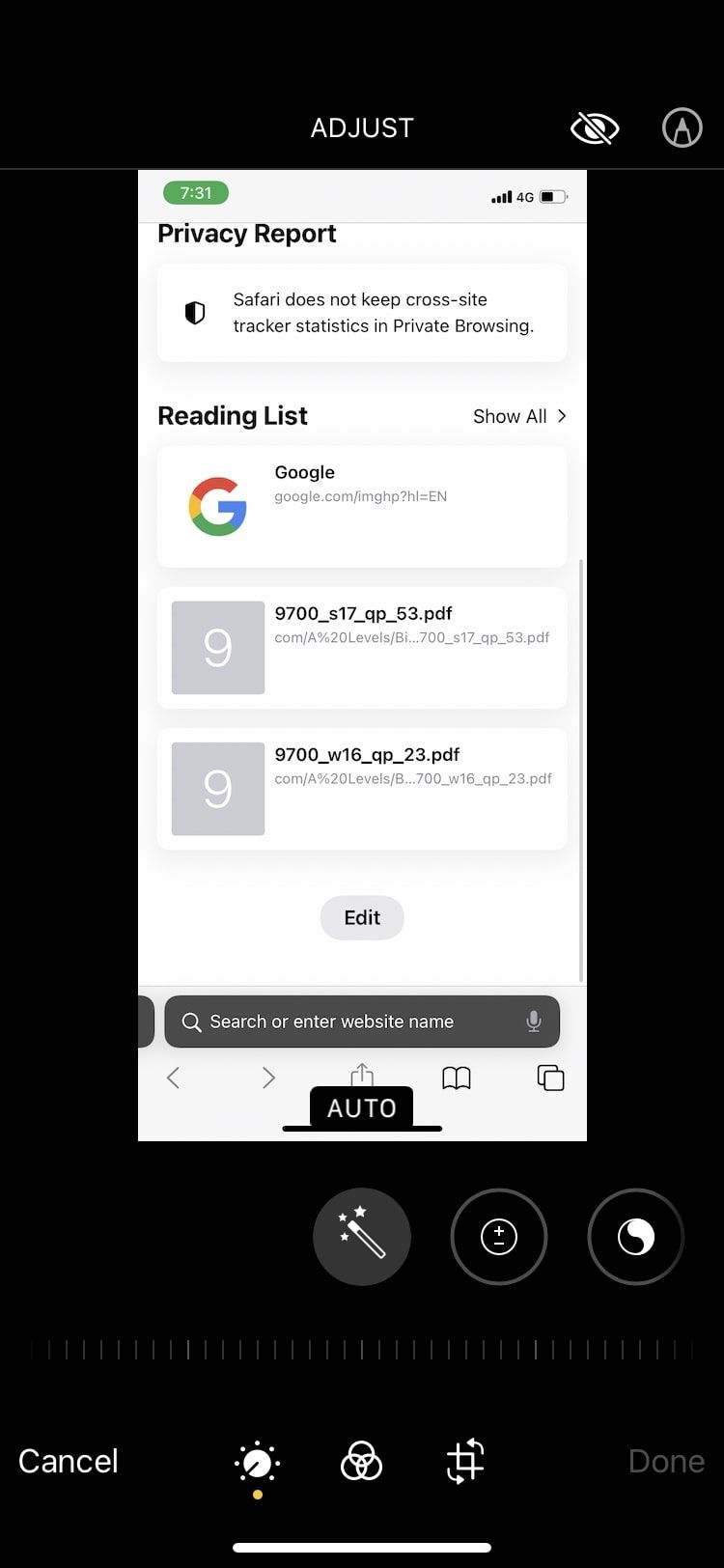Open the Google reading list entry
The image size is (724, 1568).
[362, 504]
